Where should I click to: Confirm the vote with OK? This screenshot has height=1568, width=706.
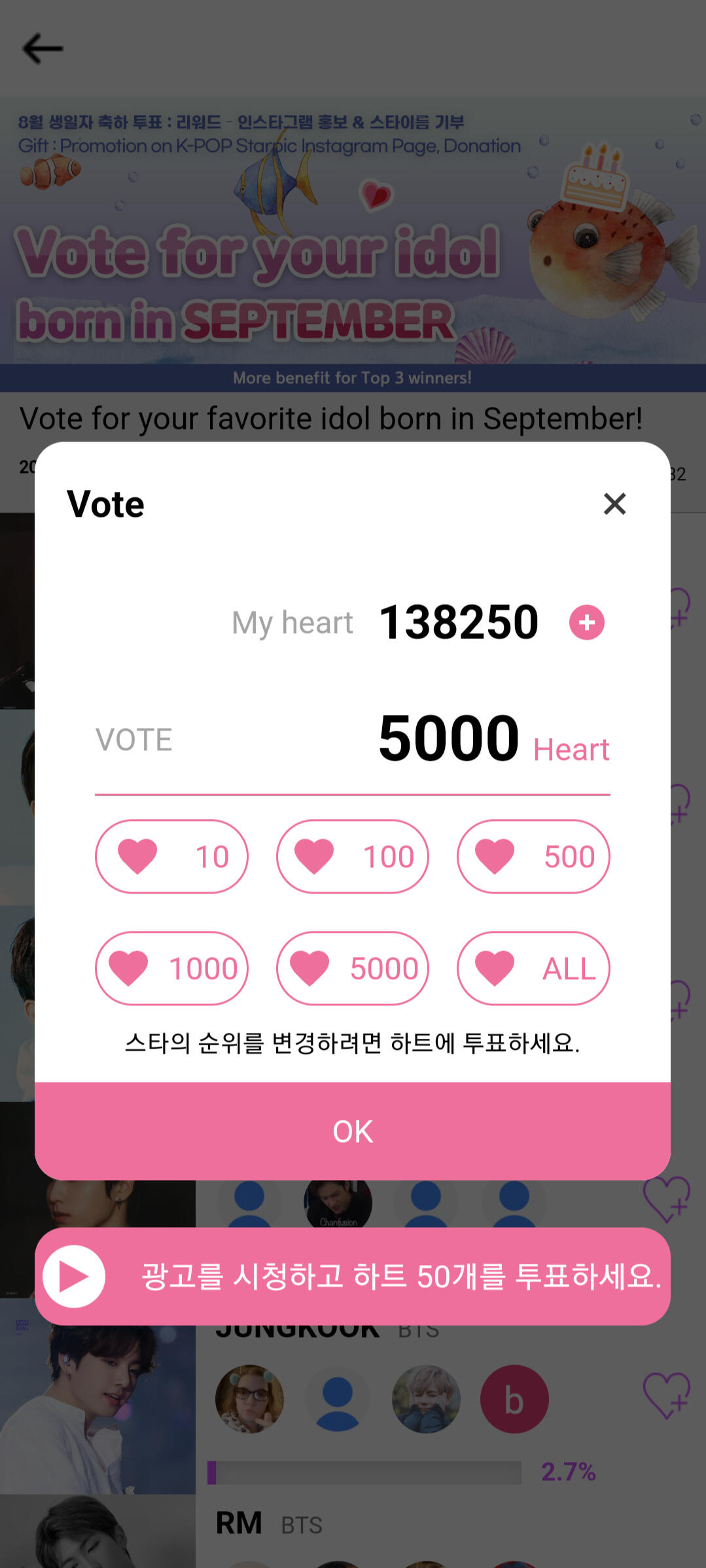pos(352,1131)
